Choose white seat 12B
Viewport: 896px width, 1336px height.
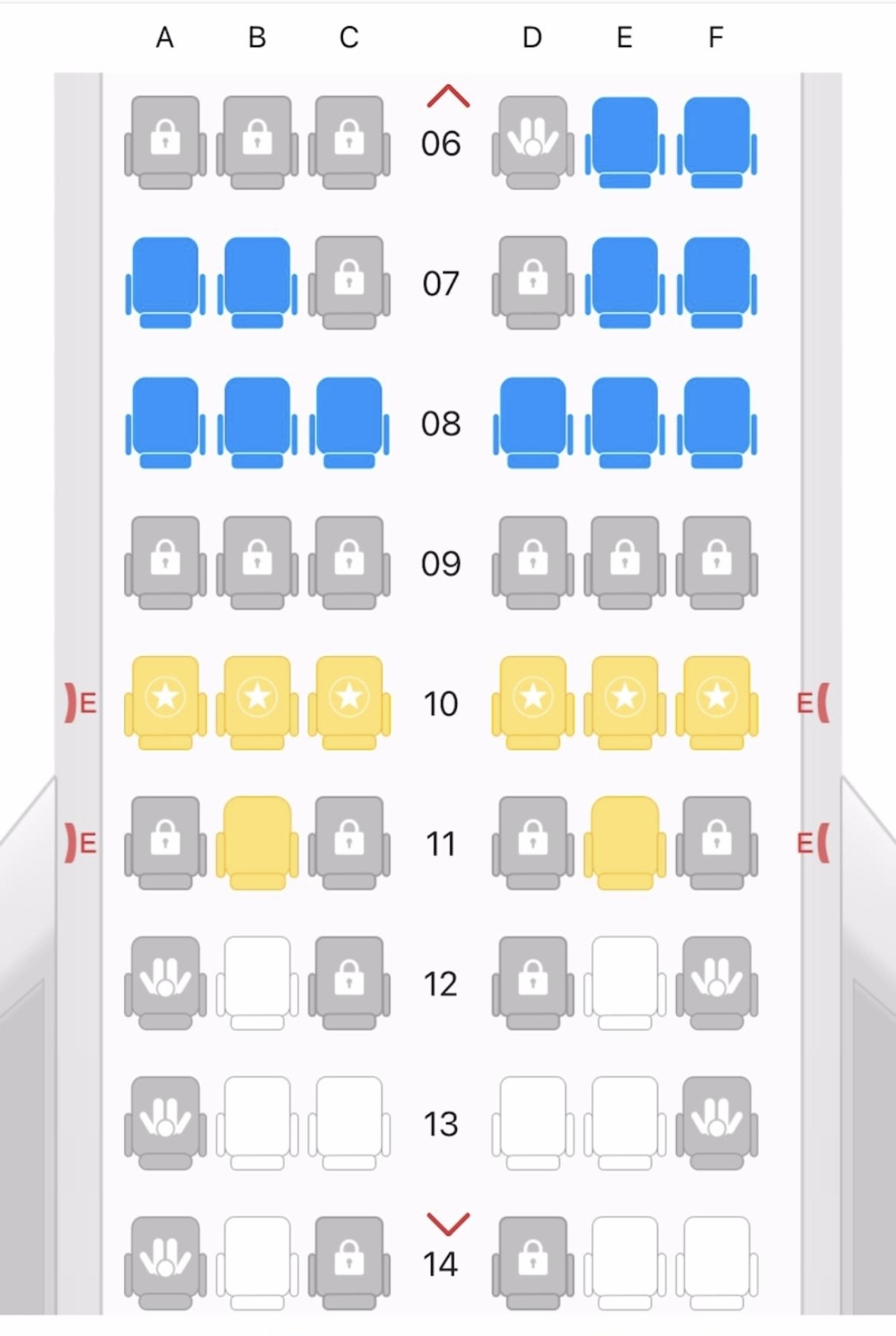(x=257, y=981)
